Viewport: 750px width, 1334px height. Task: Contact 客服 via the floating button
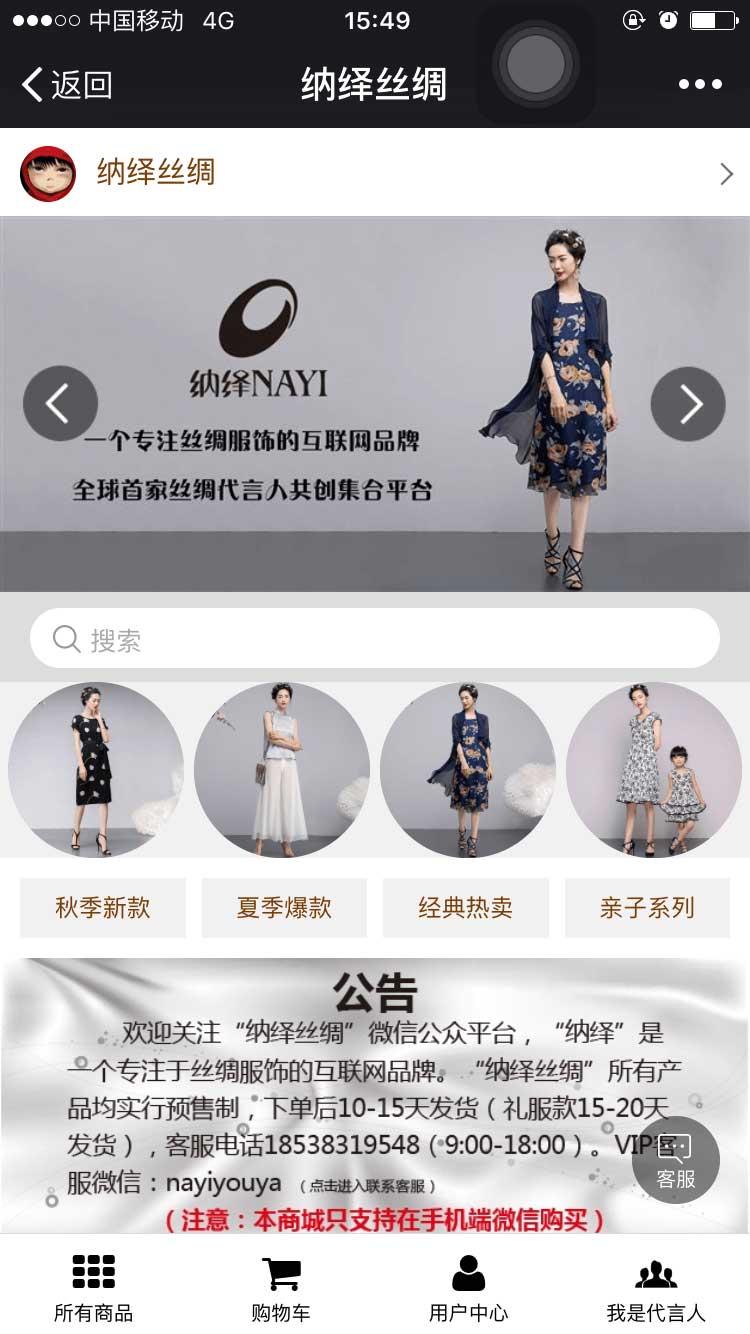point(676,1160)
